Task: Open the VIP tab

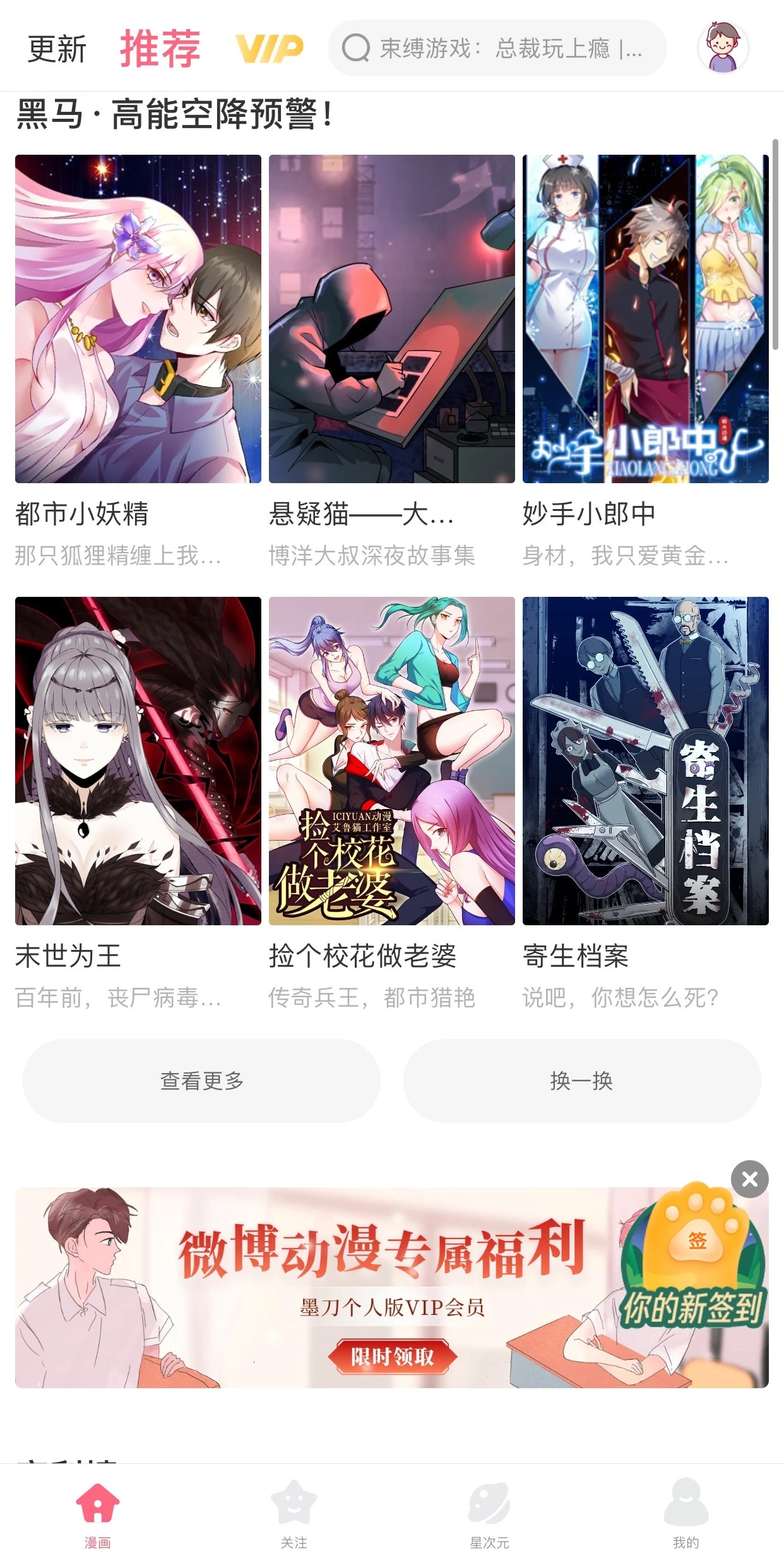Action: point(270,49)
